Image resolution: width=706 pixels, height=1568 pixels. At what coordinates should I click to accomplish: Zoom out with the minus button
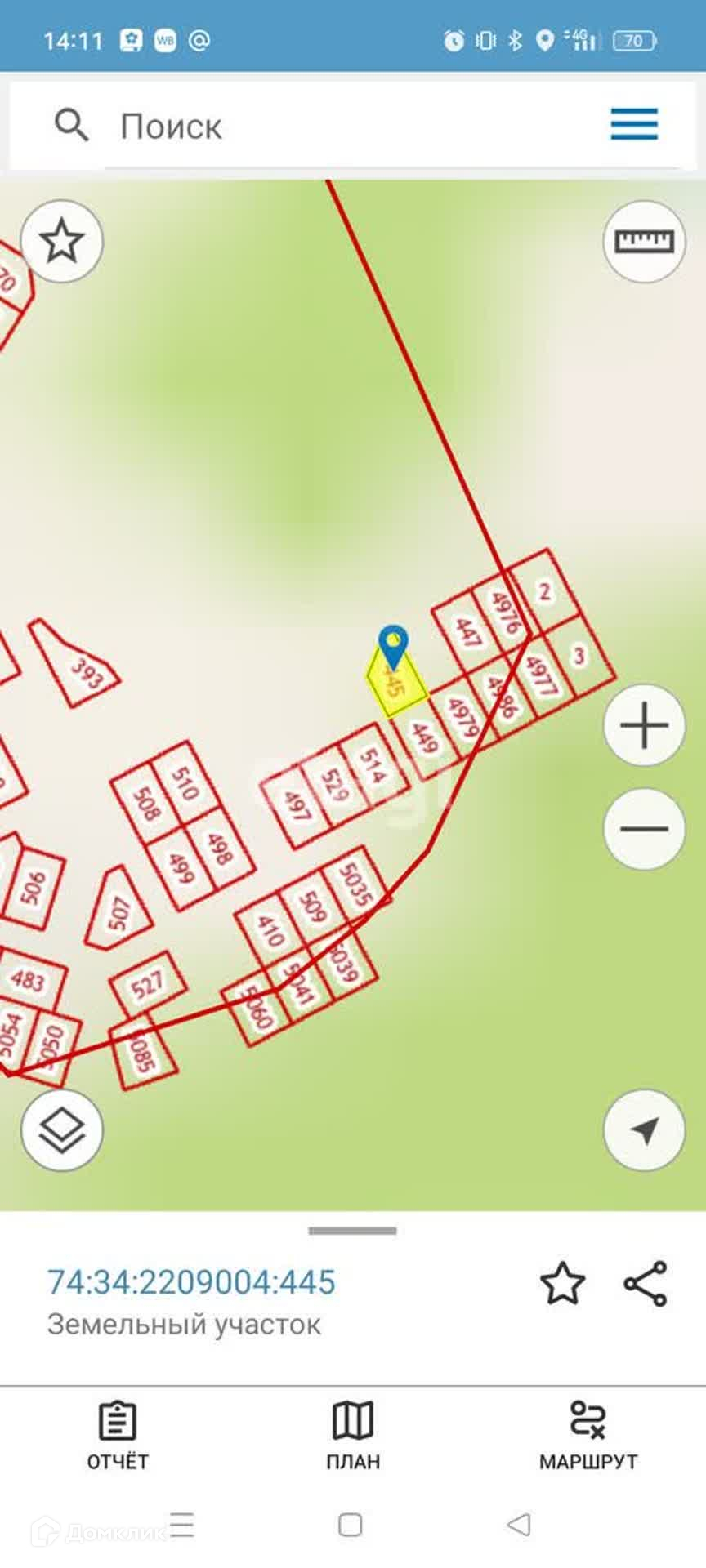644,828
